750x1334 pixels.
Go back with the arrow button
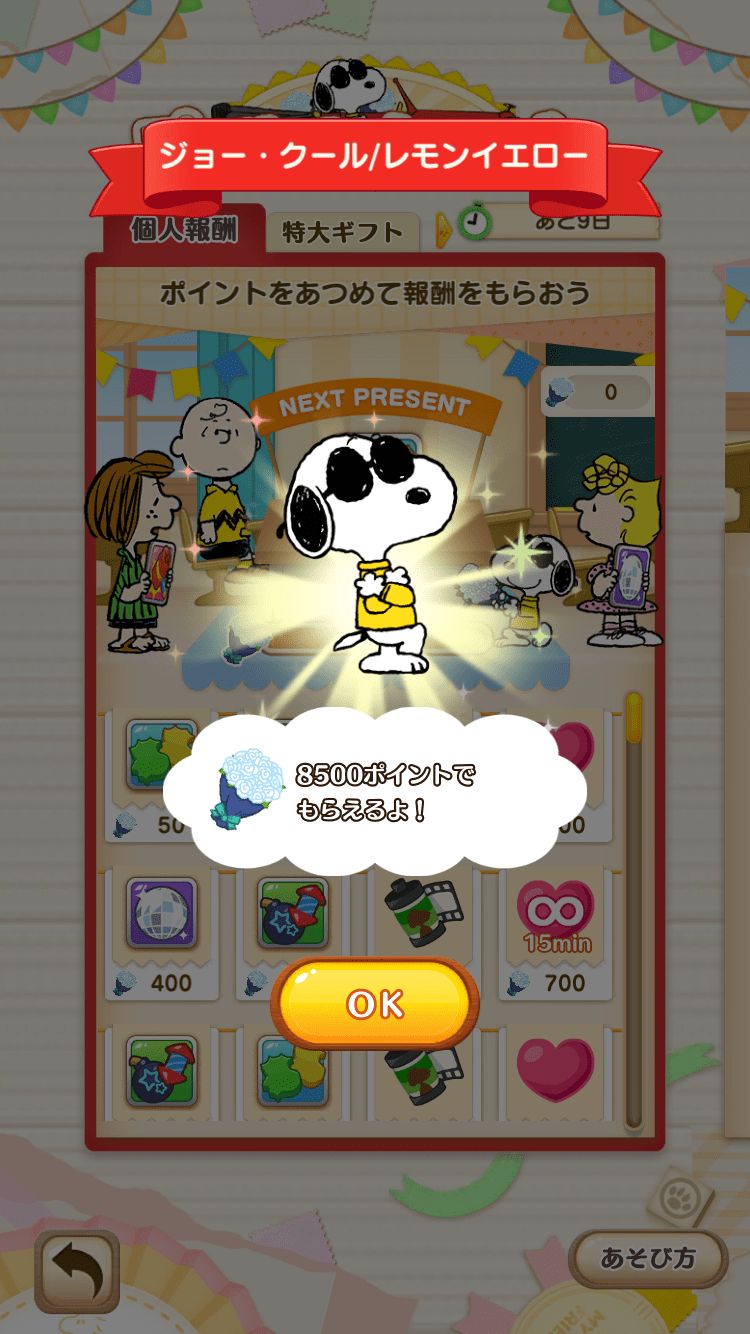77,1271
